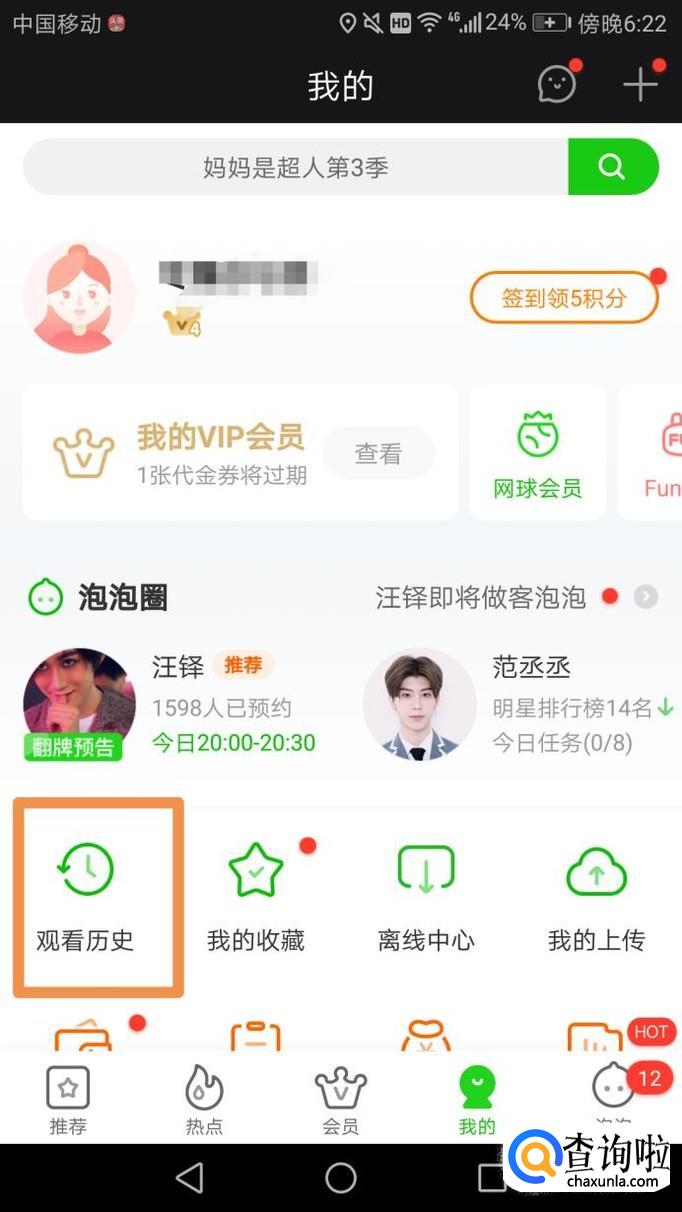Open 我的上传 uploads
Viewport: 682px width, 1212px height.
coord(596,896)
